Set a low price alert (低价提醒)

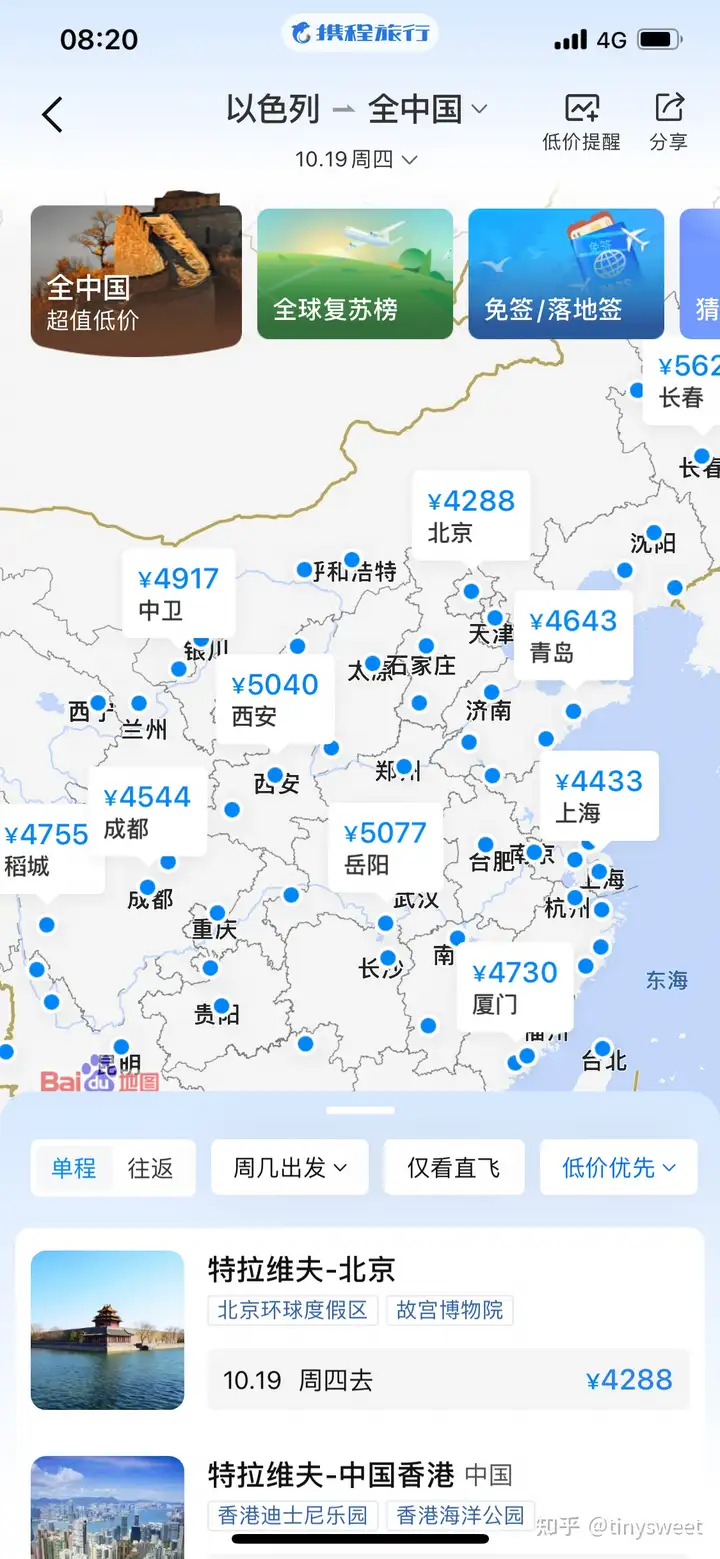581,122
